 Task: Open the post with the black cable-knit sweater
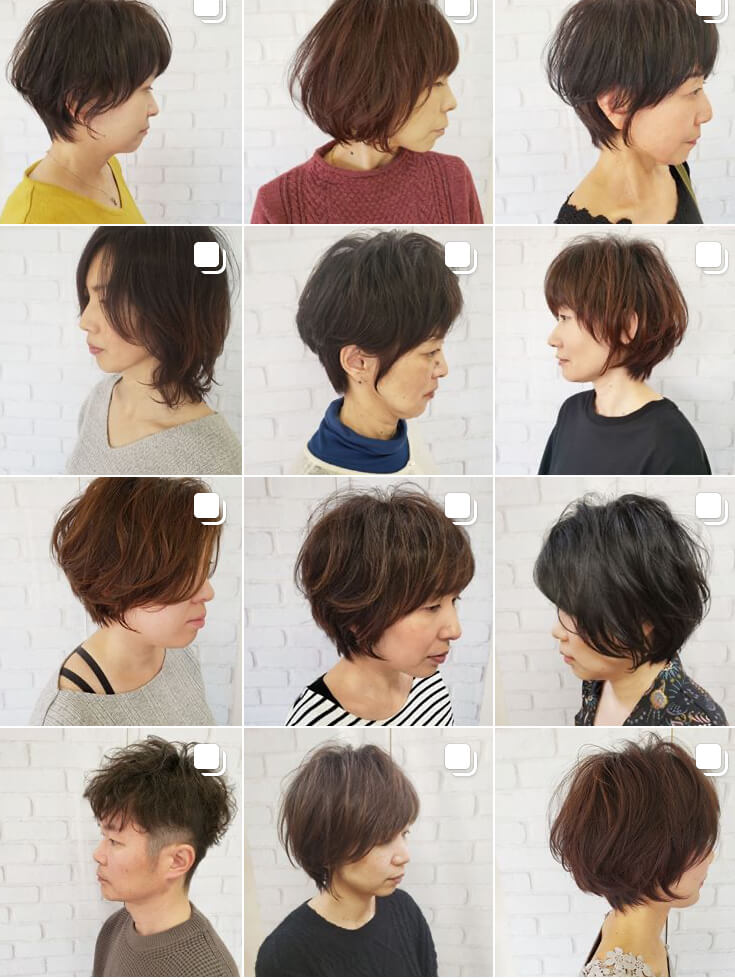[368, 853]
